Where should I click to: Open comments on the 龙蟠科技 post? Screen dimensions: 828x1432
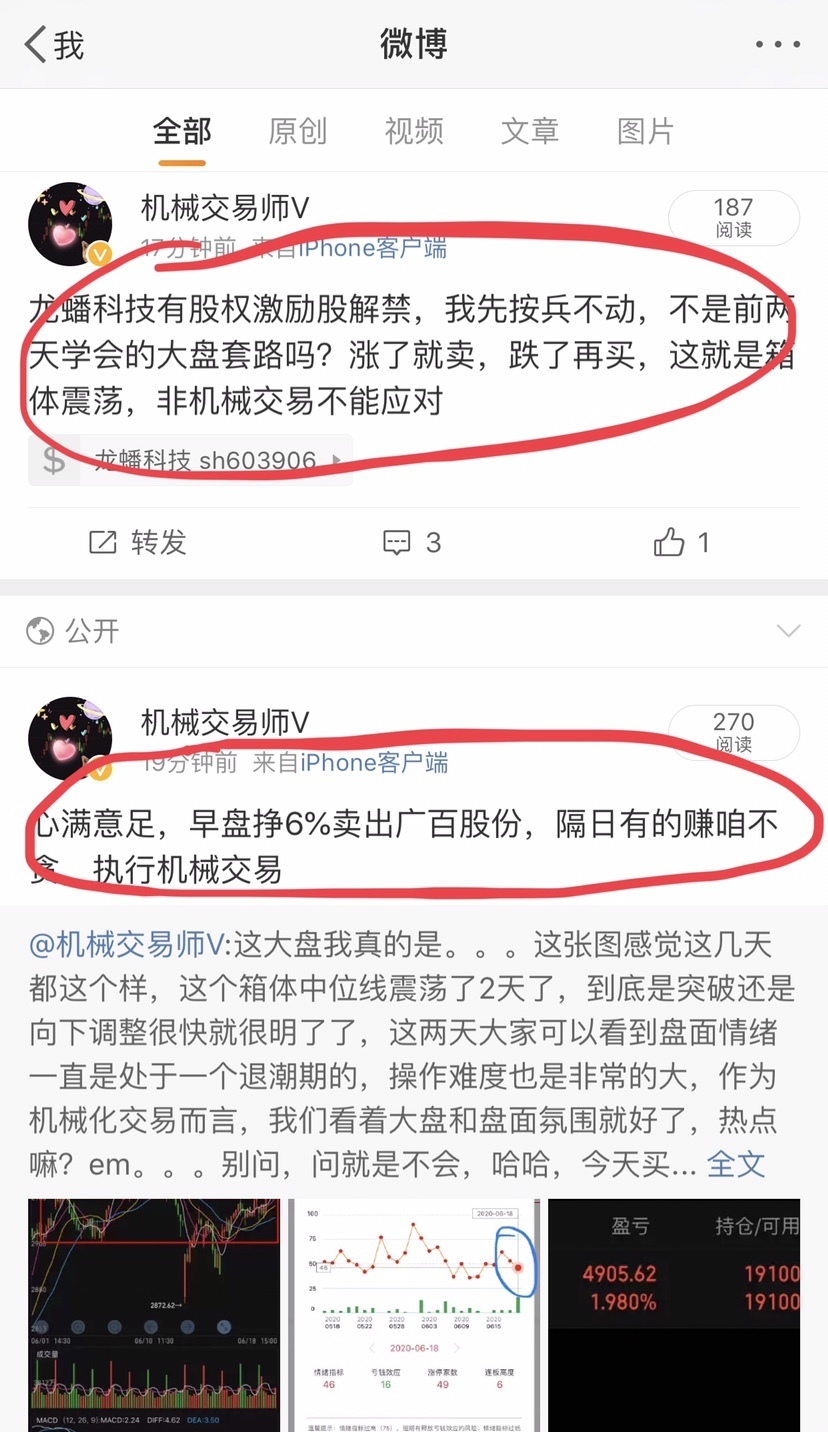pyautogui.click(x=412, y=542)
